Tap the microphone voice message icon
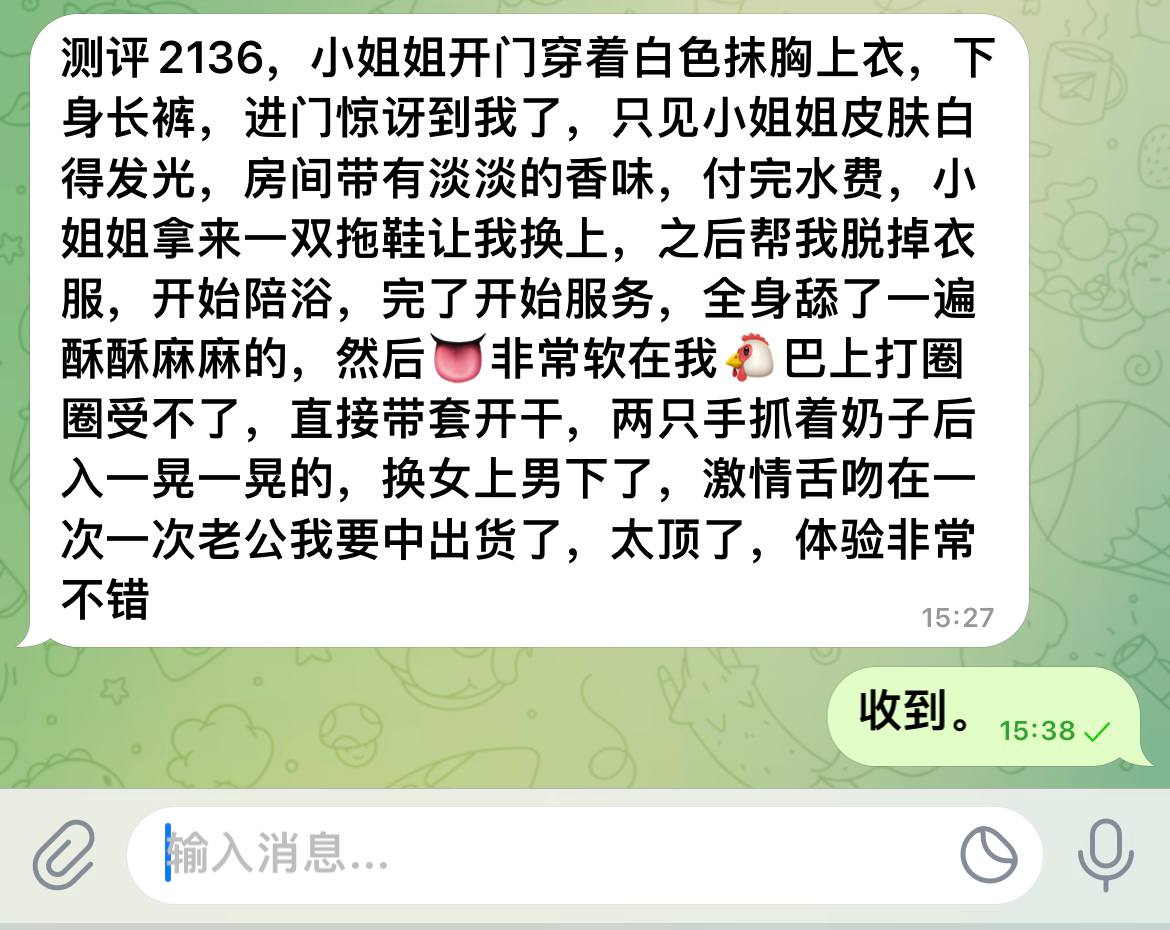Viewport: 1170px width, 930px height. tap(1106, 856)
